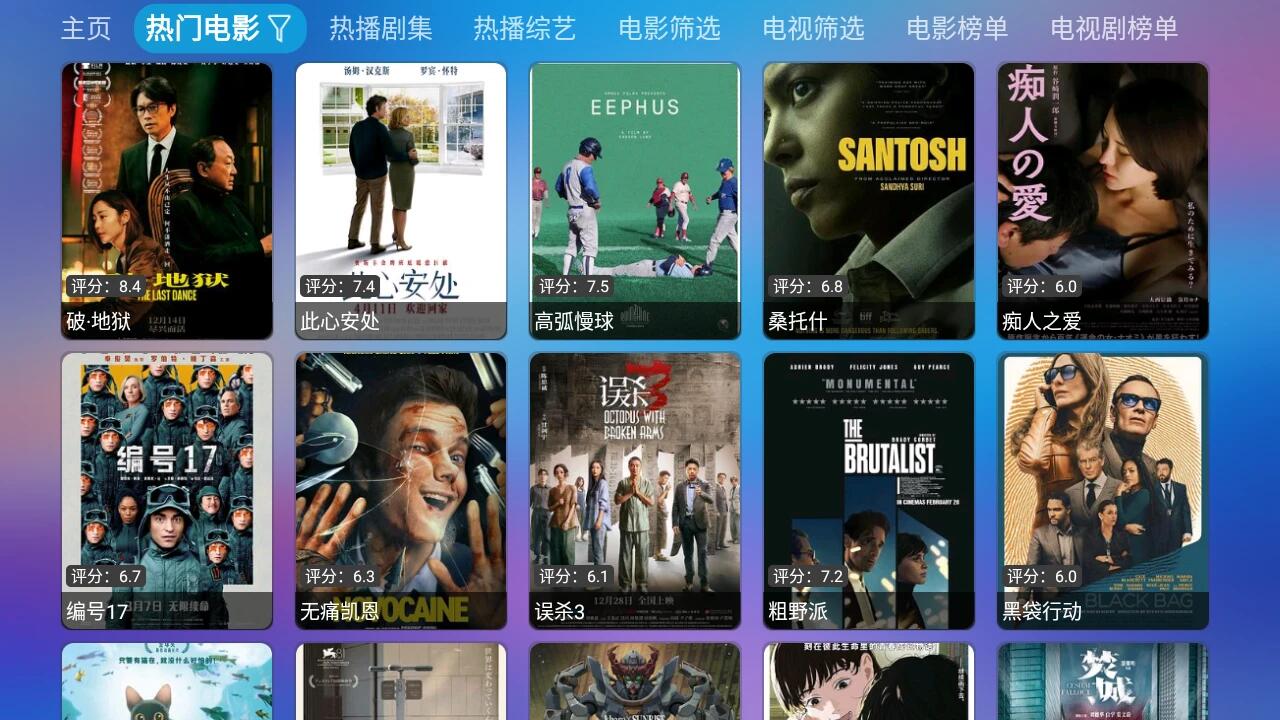Open the movie 此心安处
This screenshot has width=1280, height=720.
(401, 200)
